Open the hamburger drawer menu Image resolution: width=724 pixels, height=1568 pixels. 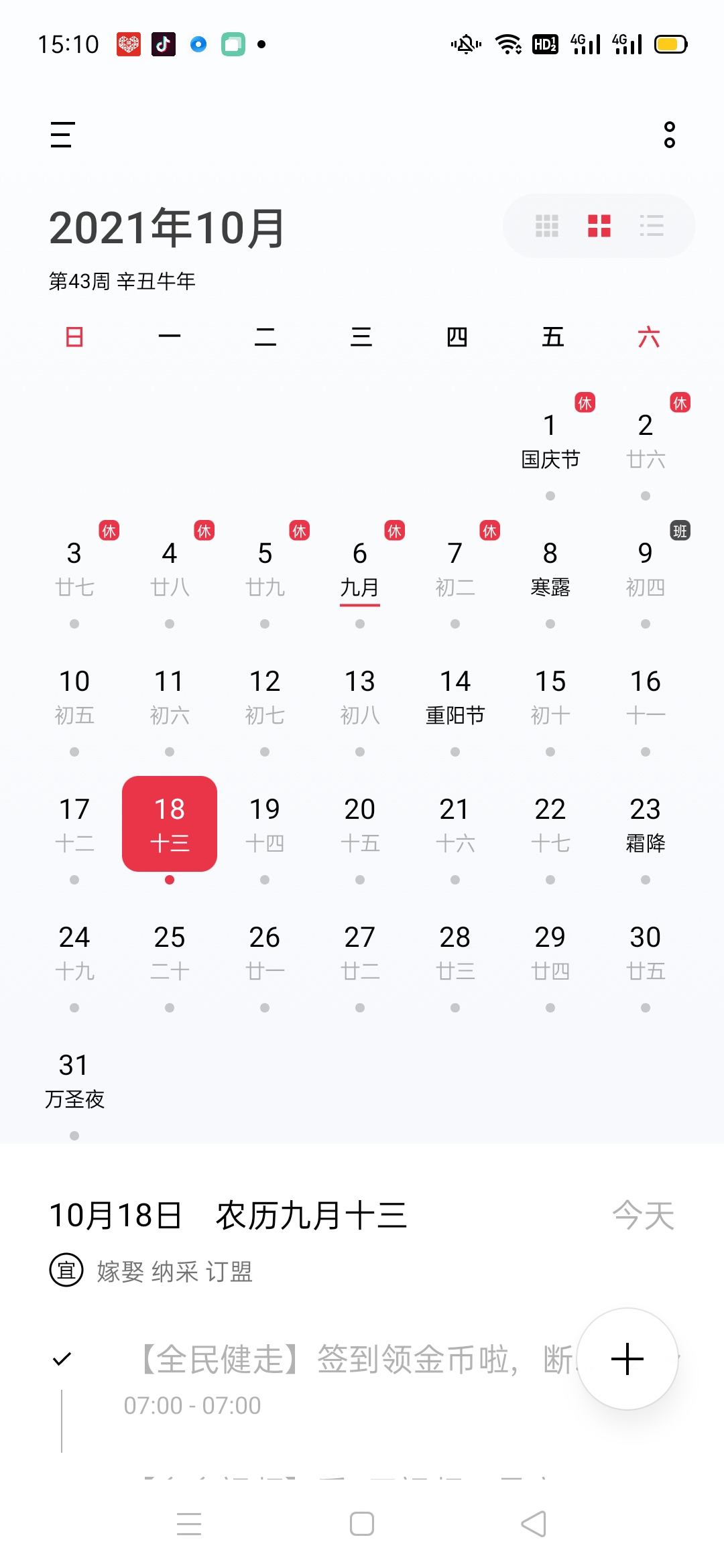click(x=62, y=135)
